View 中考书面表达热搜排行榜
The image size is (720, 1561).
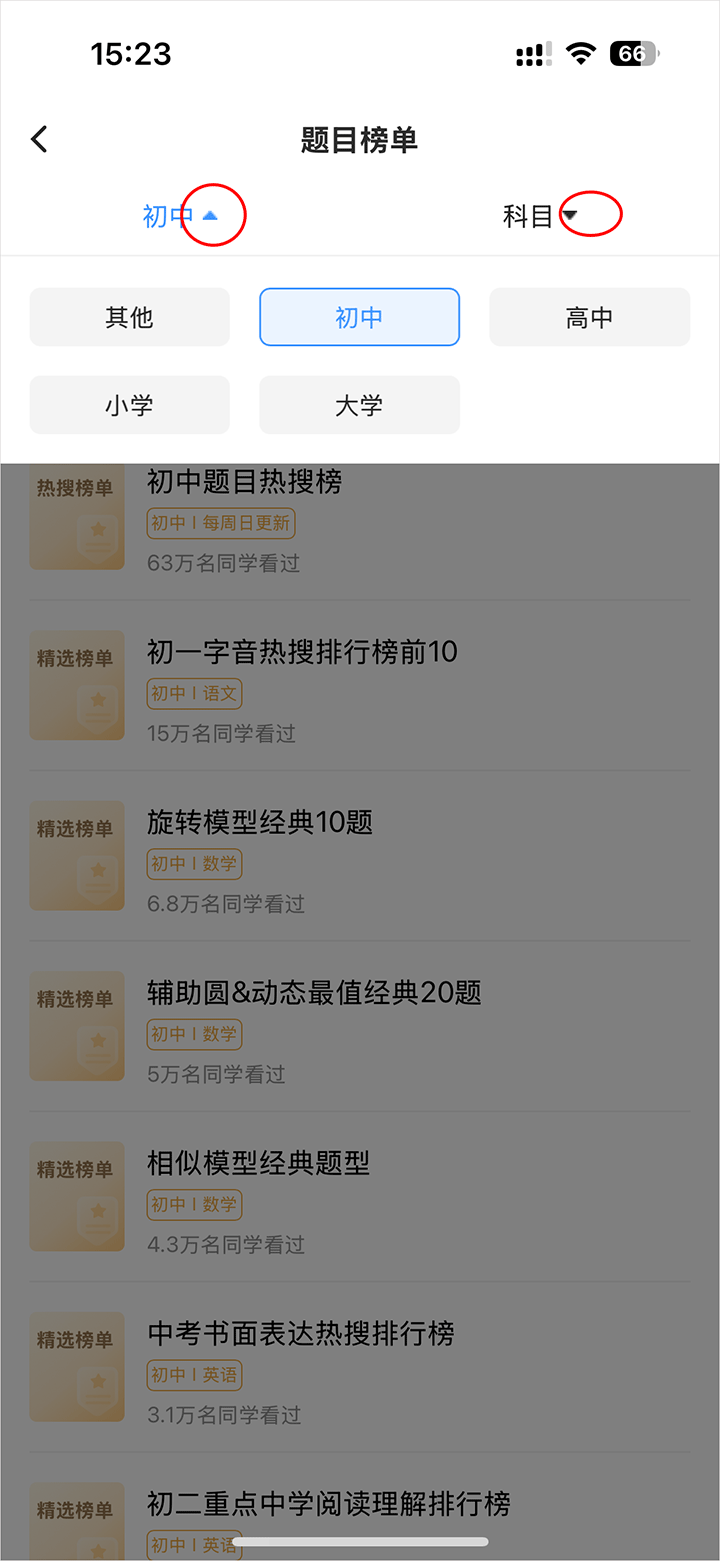(x=301, y=1334)
